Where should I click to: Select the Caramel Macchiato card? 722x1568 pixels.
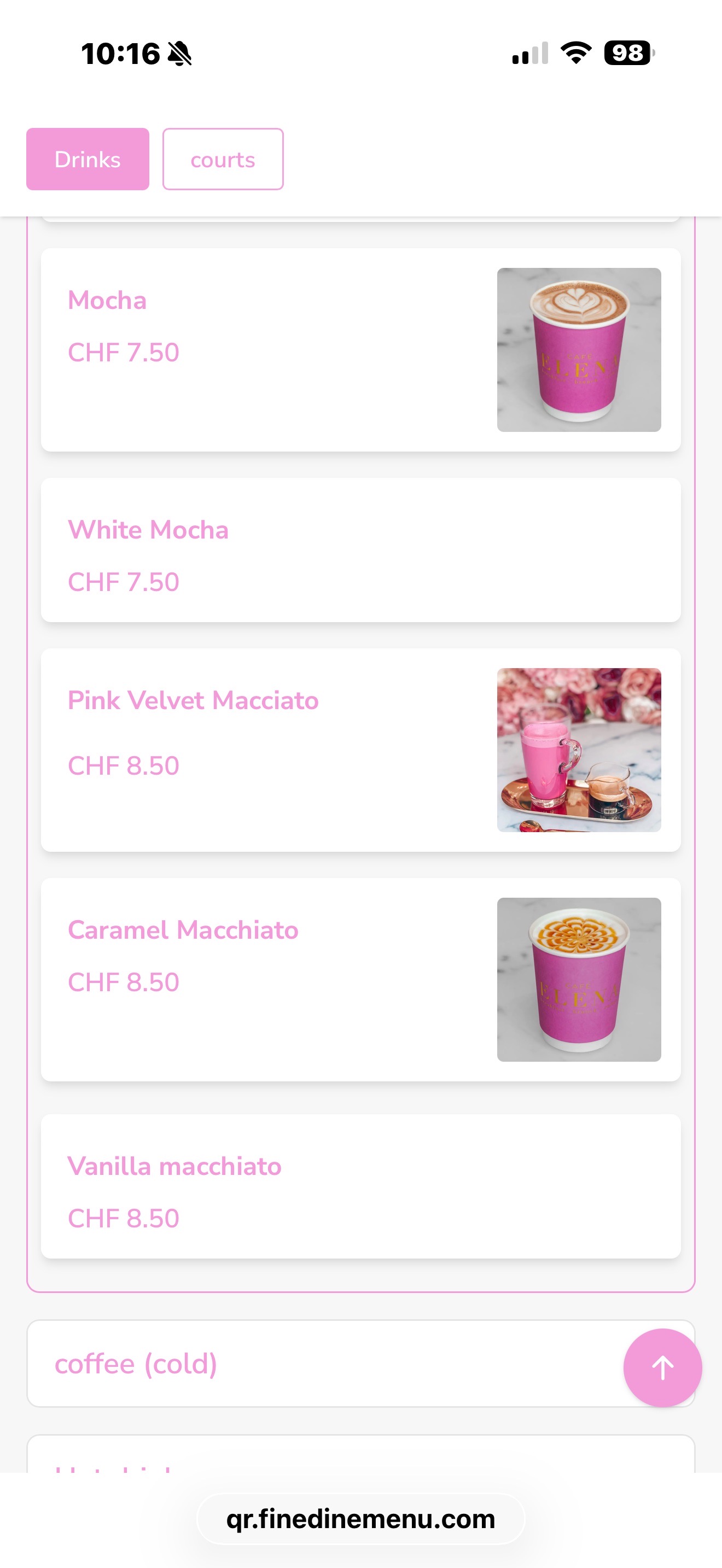pos(360,979)
